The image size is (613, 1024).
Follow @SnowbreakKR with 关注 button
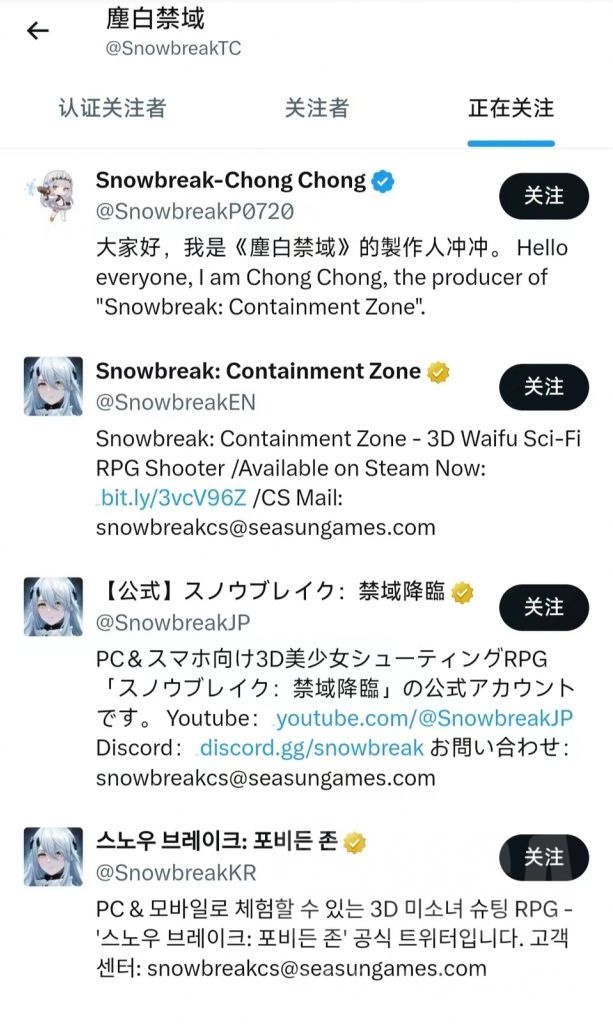544,857
